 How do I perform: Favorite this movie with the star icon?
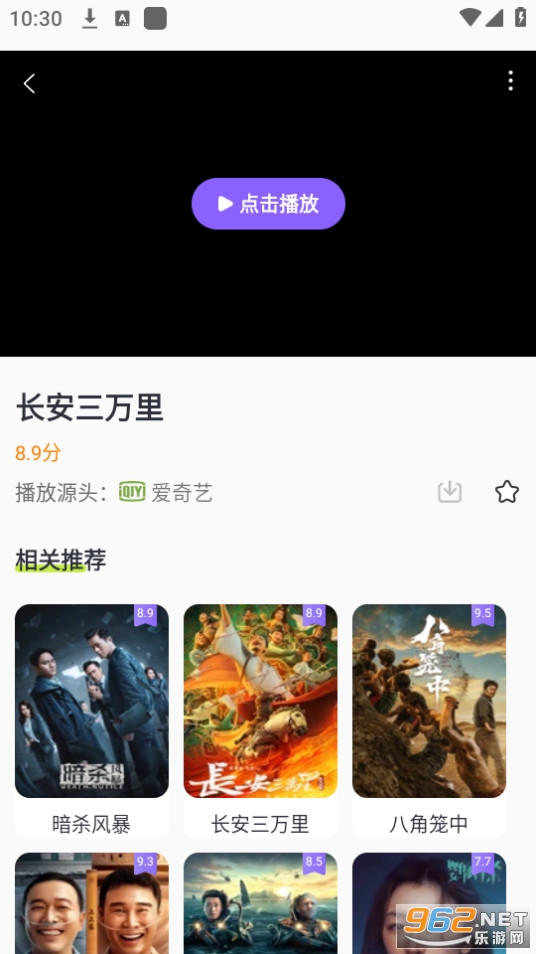507,492
